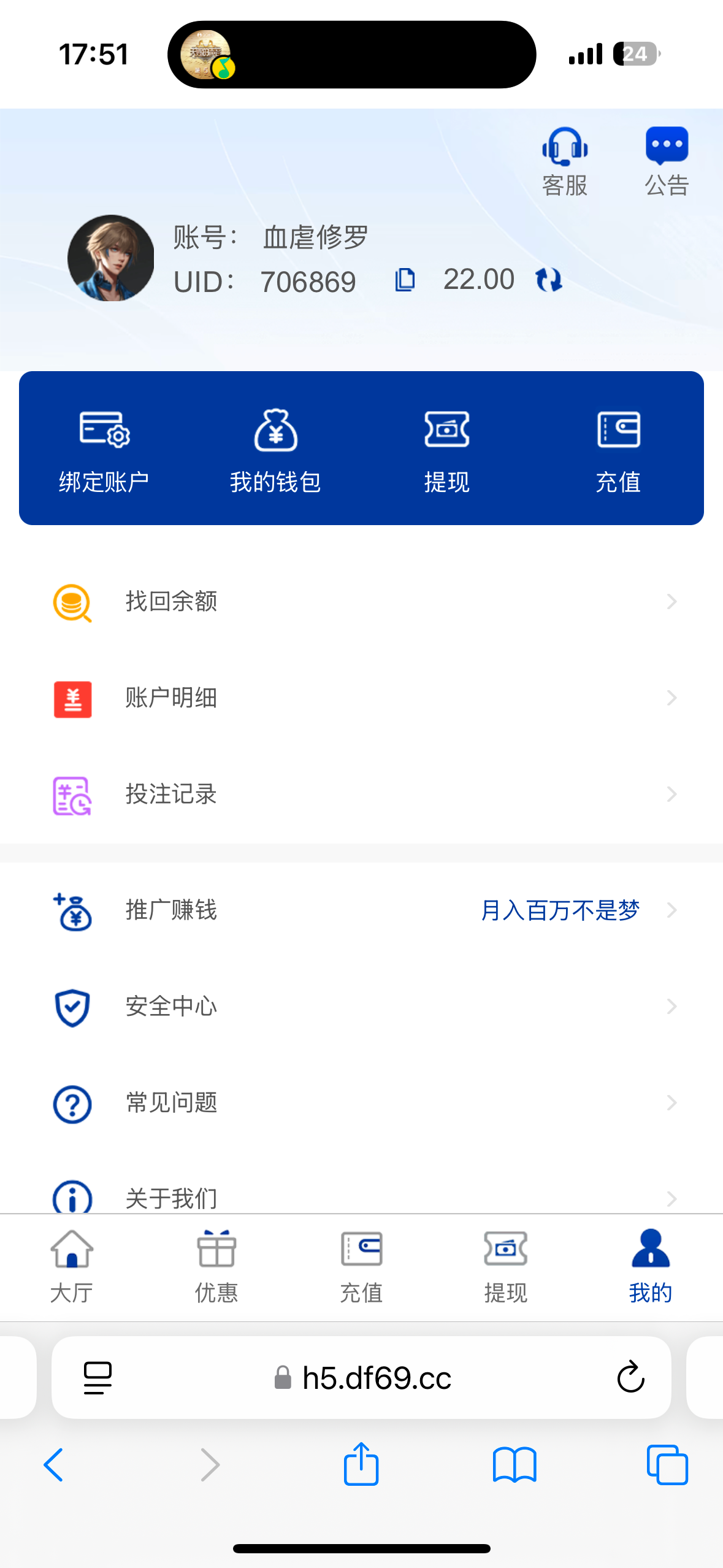Open the 找回余额 row

coord(361,601)
